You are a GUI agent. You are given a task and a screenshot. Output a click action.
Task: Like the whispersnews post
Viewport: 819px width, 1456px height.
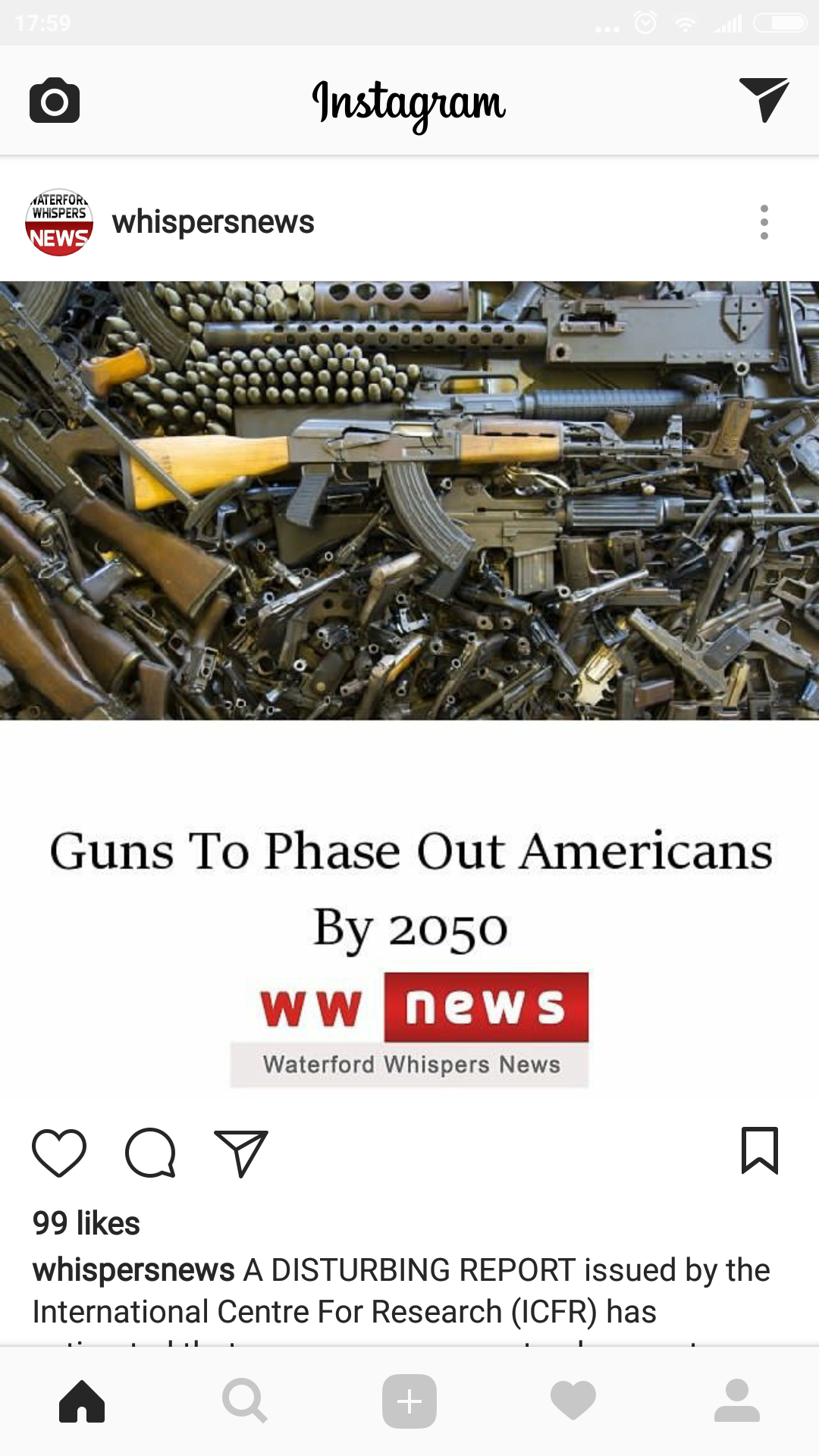point(59,1153)
